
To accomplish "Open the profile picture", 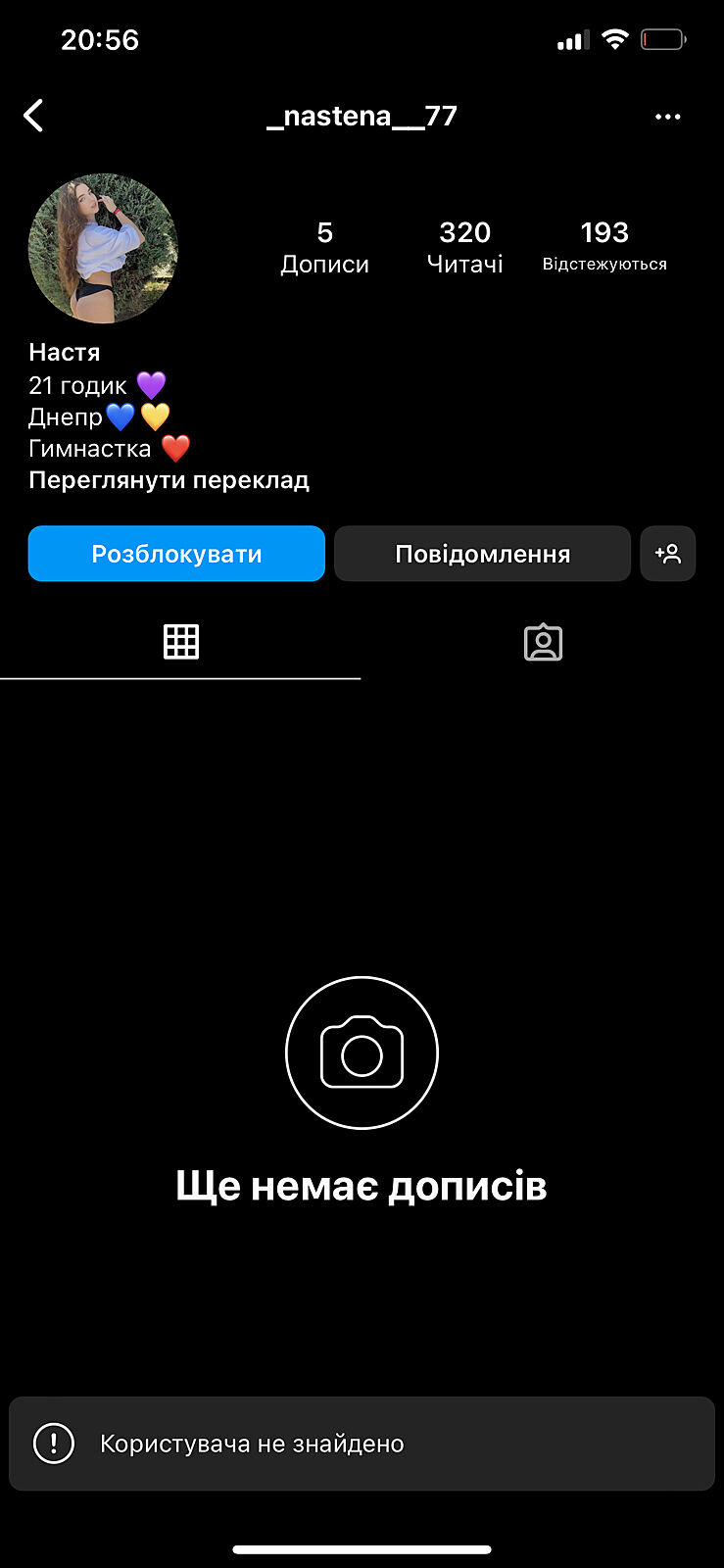I will (103, 248).
